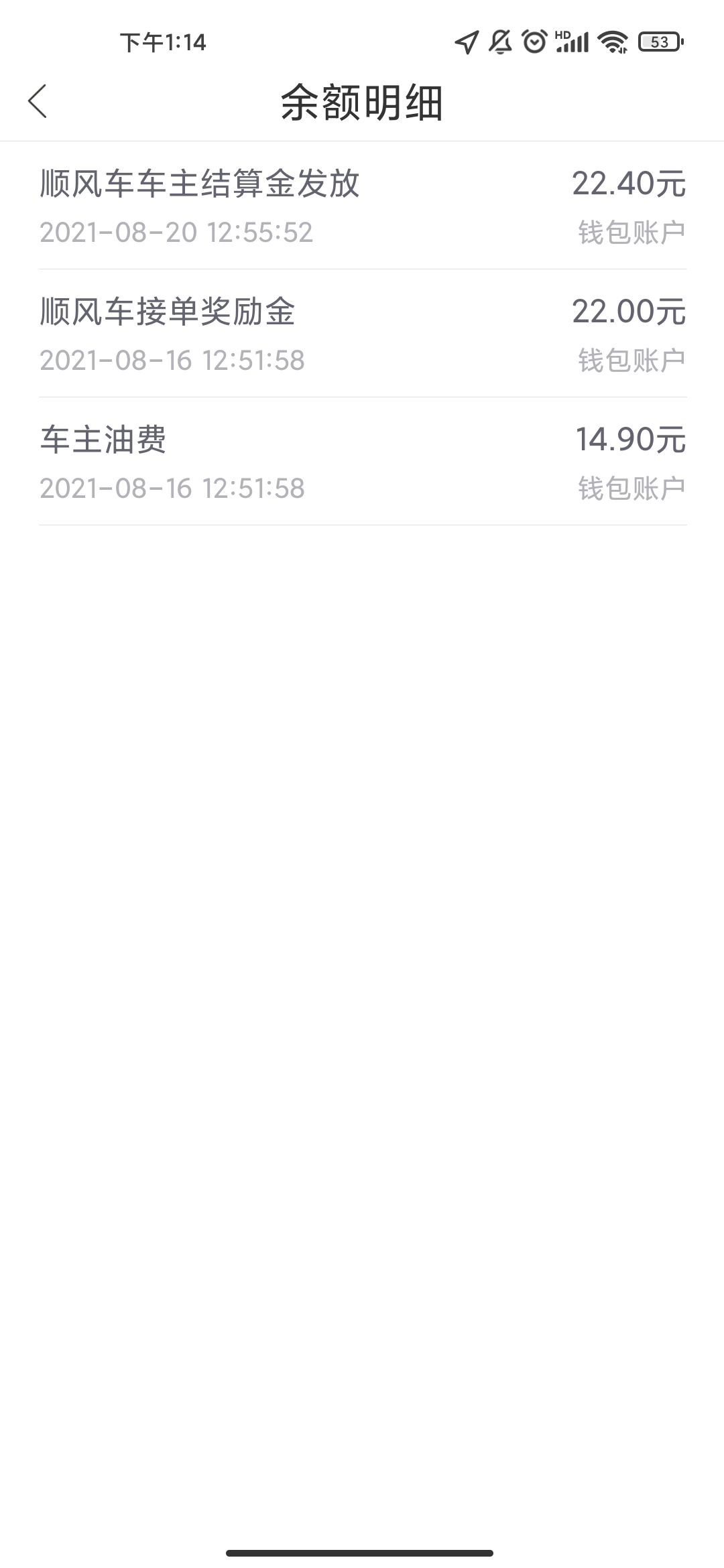This screenshot has width=724, height=1568.
Task: Tap the HD cellular signal indicator
Action: click(573, 42)
